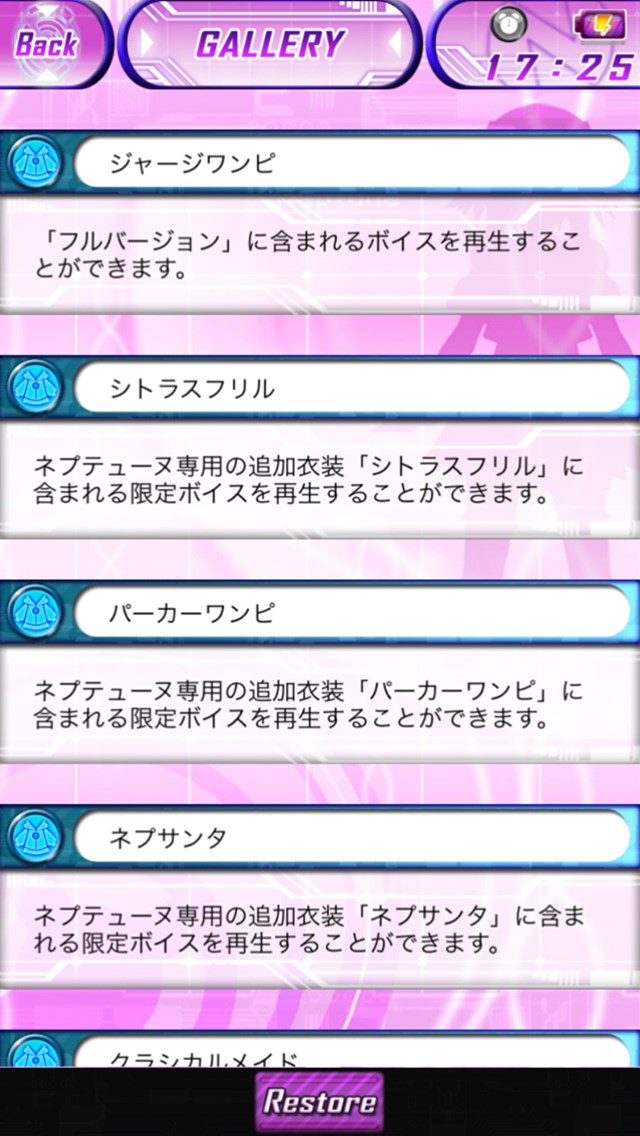Go back using the Back button
The width and height of the screenshot is (640, 1136).
[x=47, y=43]
